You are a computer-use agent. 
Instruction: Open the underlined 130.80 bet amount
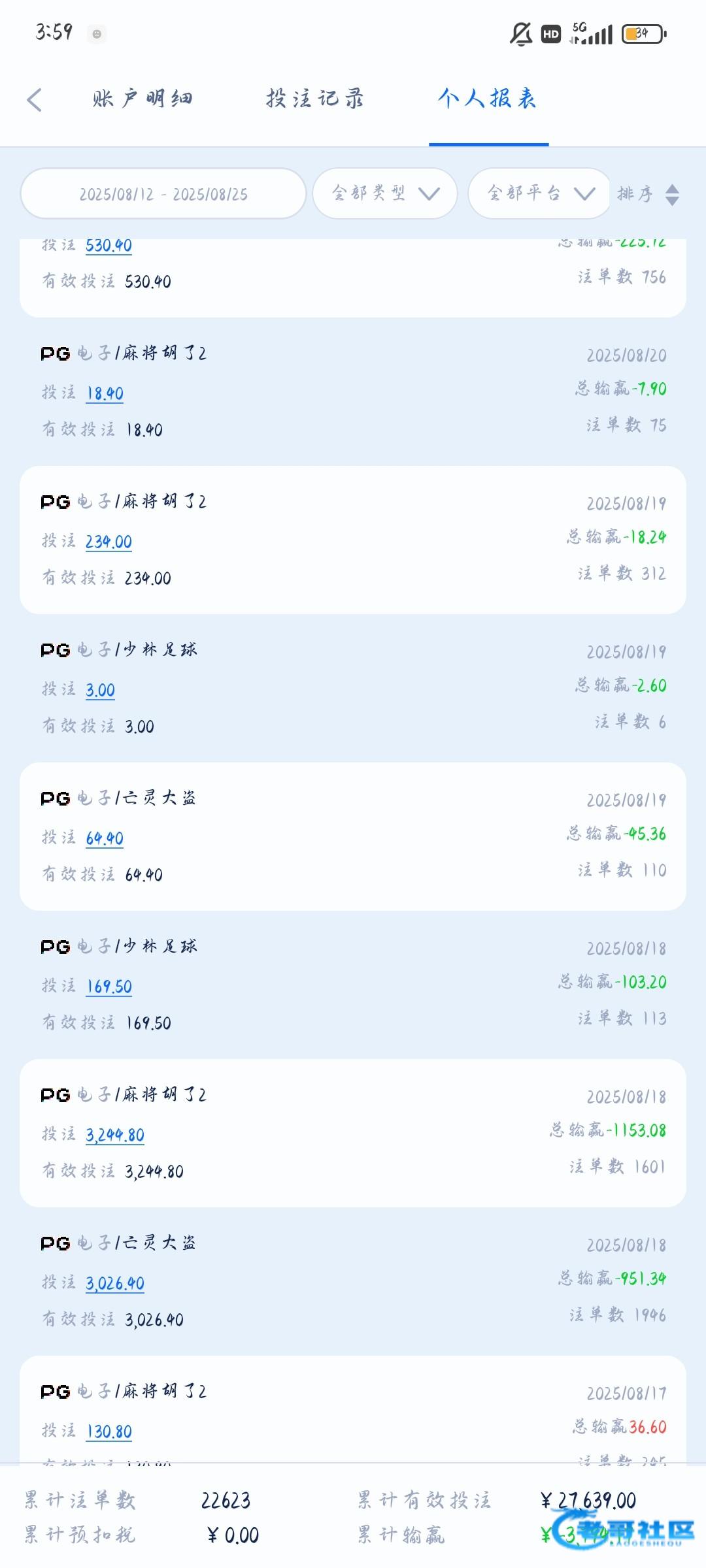109,1431
